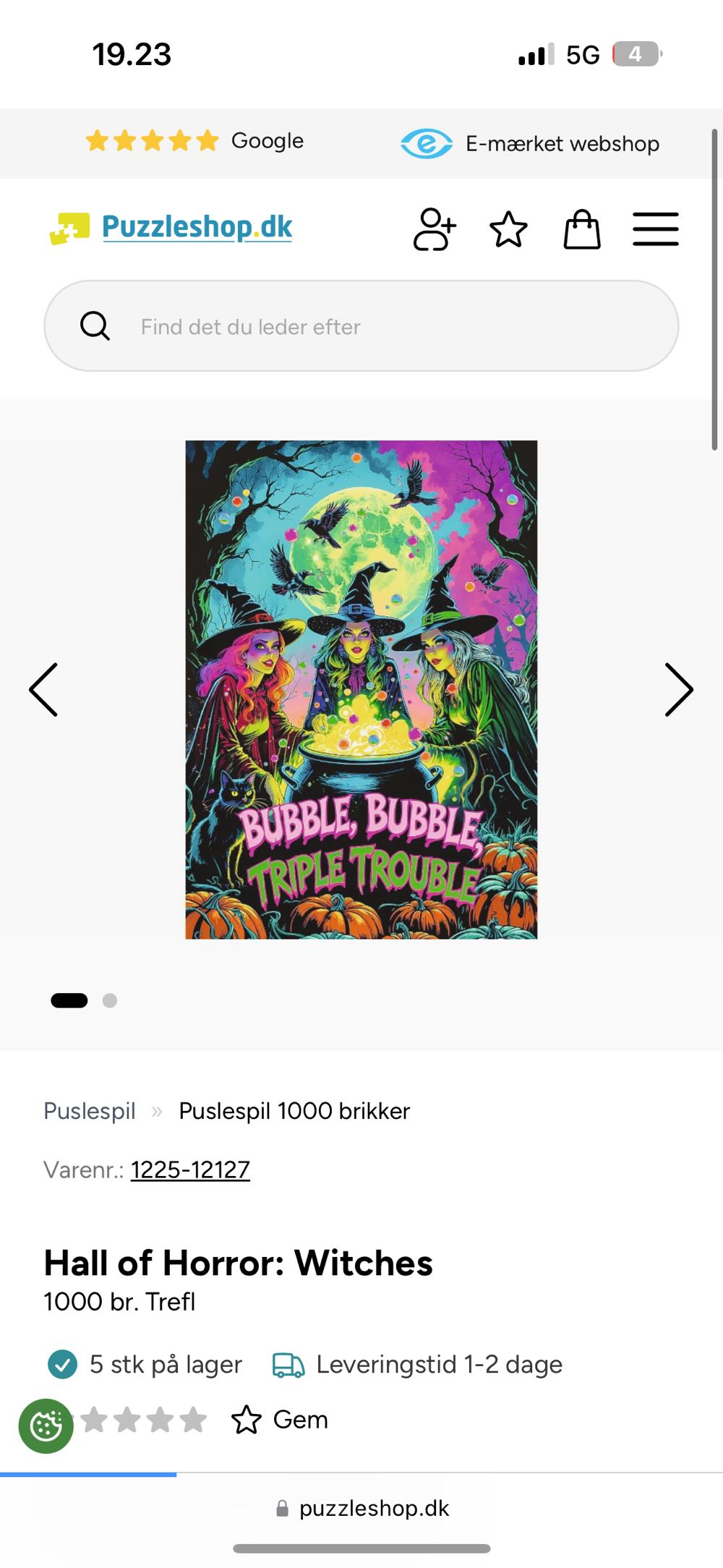
Task: Open the hamburger menu
Action: coord(655,229)
